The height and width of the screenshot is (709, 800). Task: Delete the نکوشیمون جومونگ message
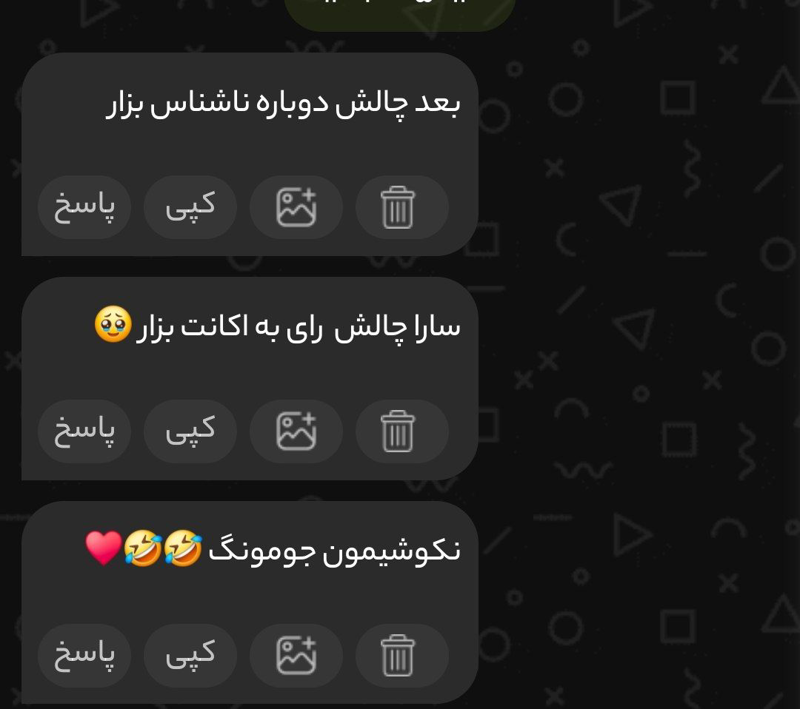coord(397,656)
